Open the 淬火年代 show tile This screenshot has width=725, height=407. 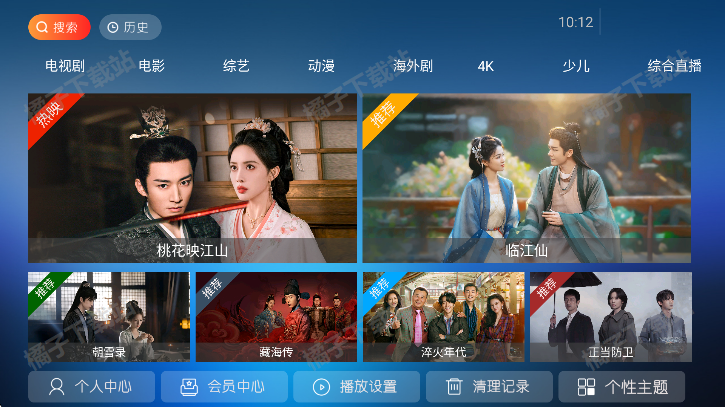(443, 316)
